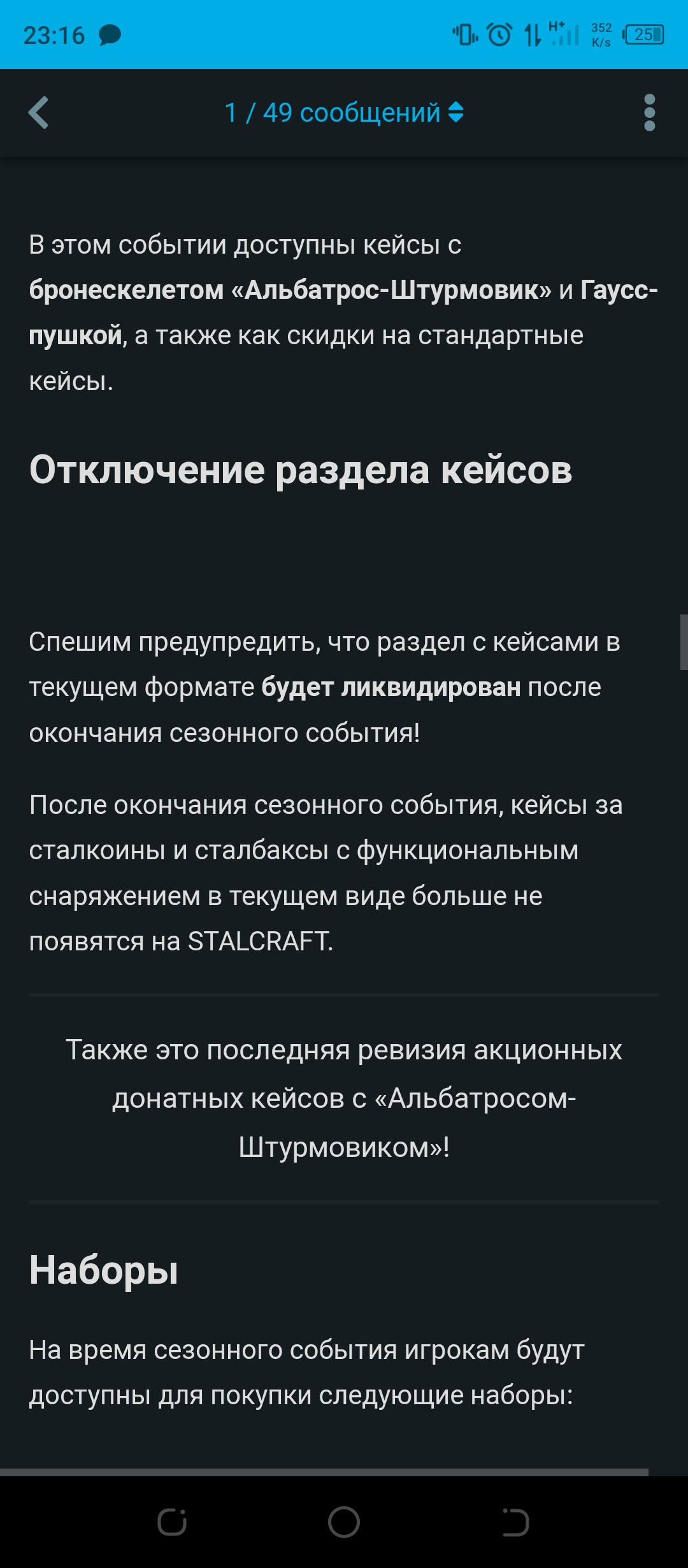Tap the system recent apps button

point(172,1522)
